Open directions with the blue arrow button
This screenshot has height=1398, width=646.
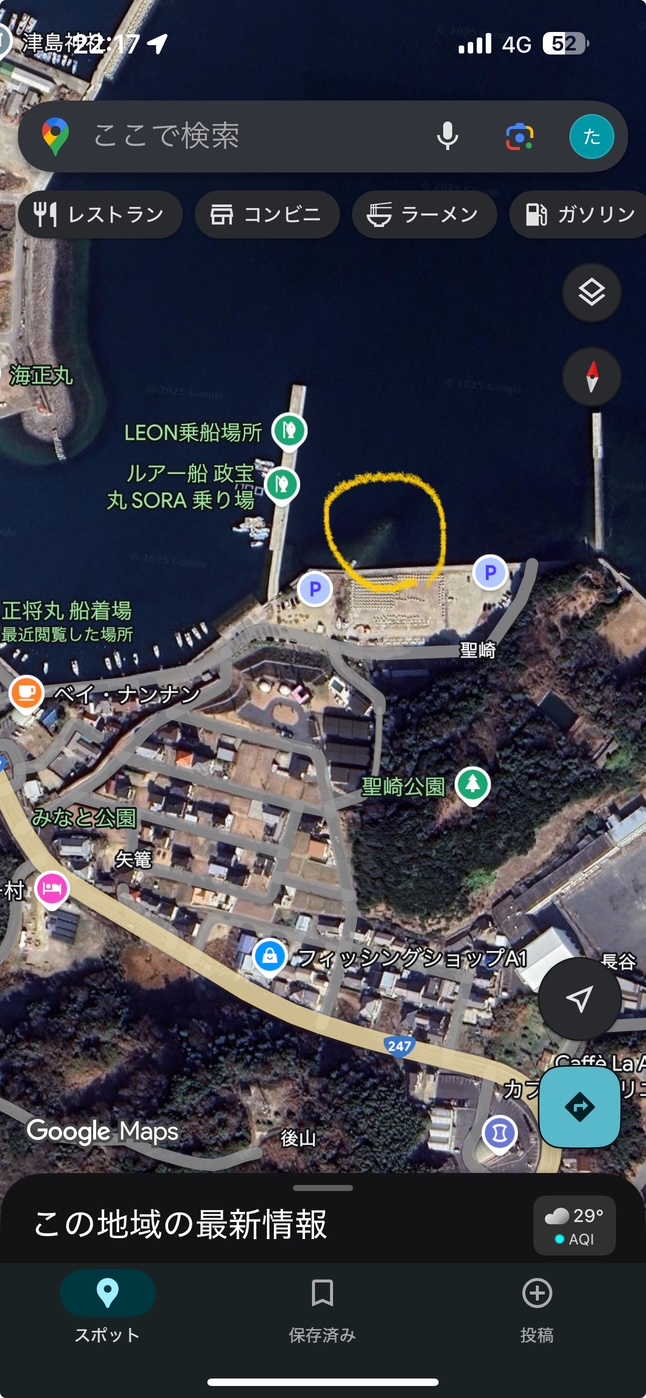[x=580, y=1107]
